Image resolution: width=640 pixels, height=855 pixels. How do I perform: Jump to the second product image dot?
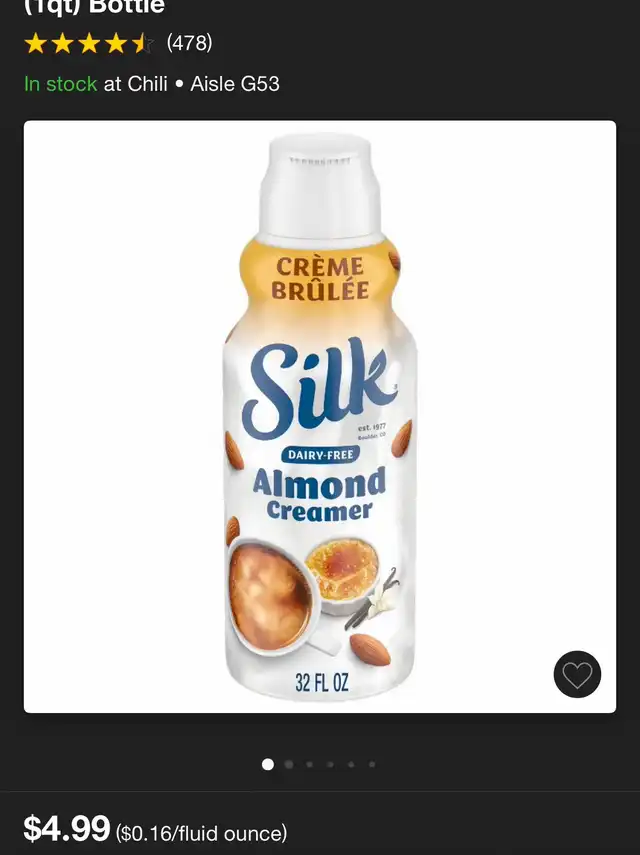(289, 764)
